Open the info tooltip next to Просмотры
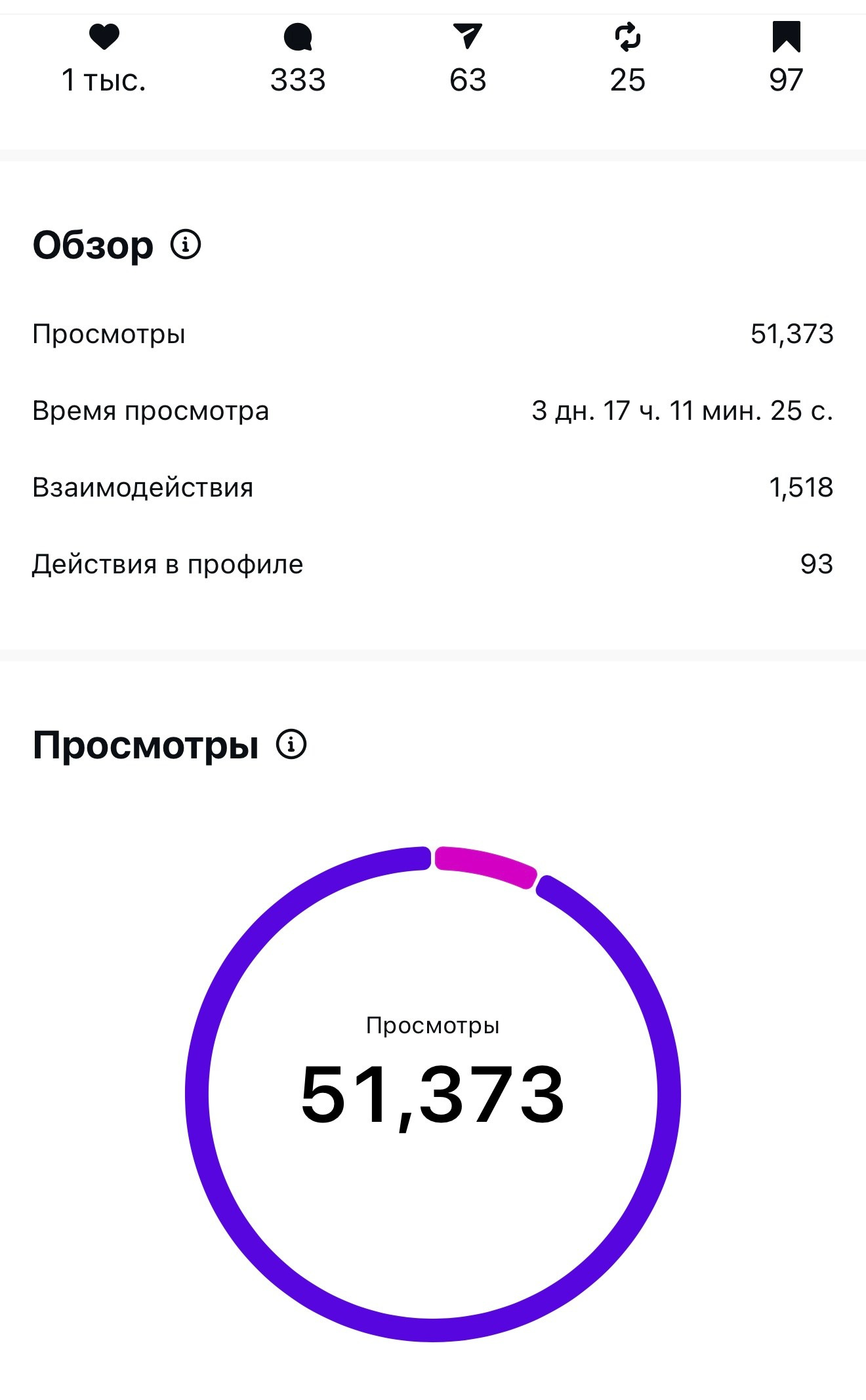Screen dimensions: 866x1400 coord(291,744)
